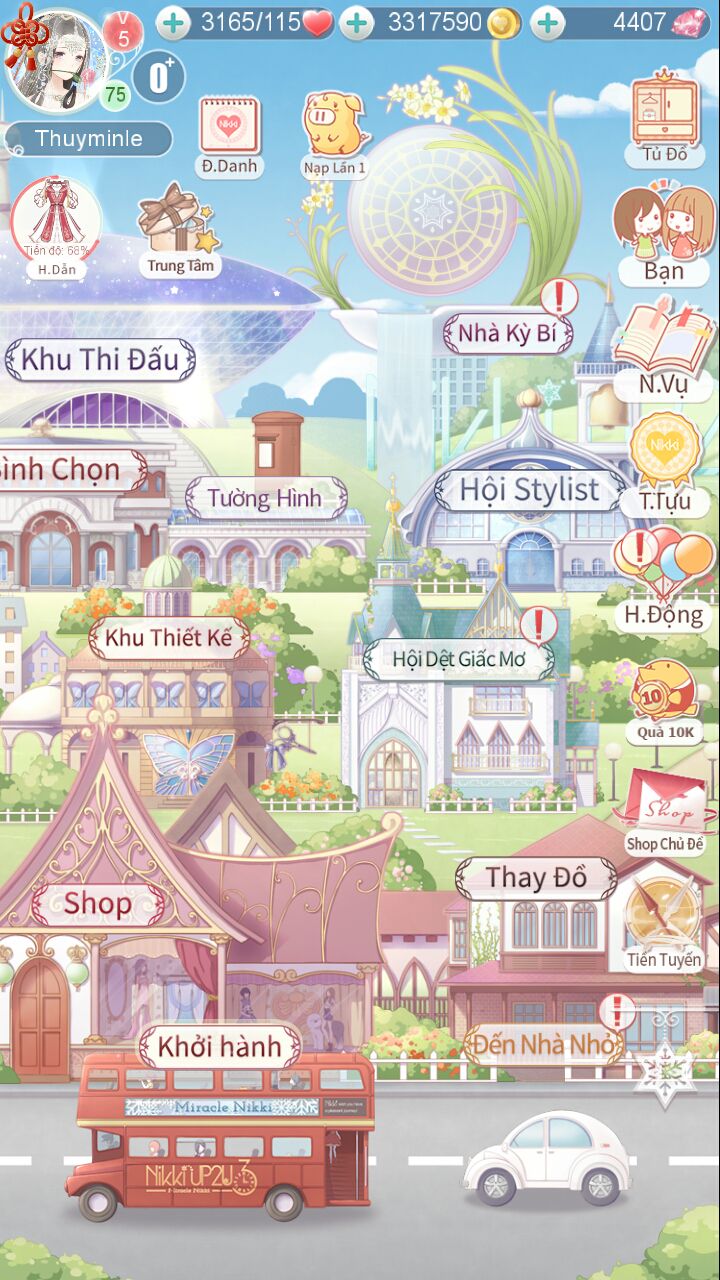Enter Khu Thiết Kế

pyautogui.click(x=168, y=638)
